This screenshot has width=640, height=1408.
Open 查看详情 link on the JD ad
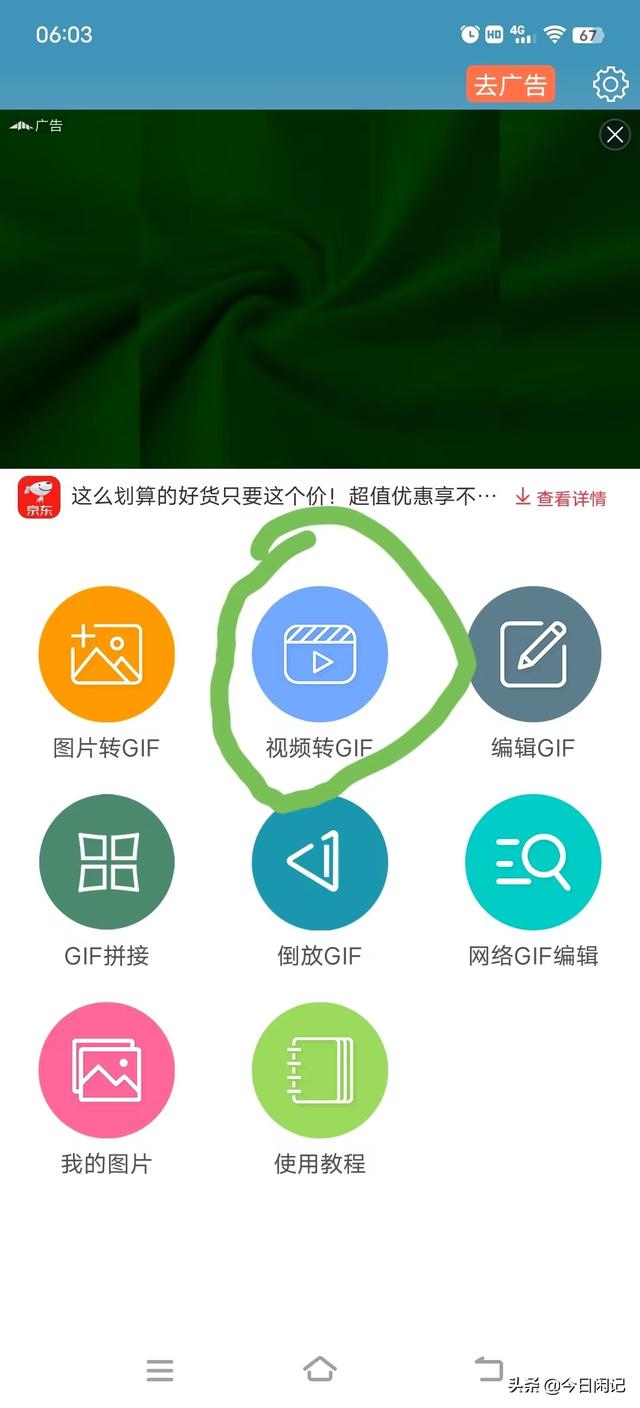click(561, 498)
